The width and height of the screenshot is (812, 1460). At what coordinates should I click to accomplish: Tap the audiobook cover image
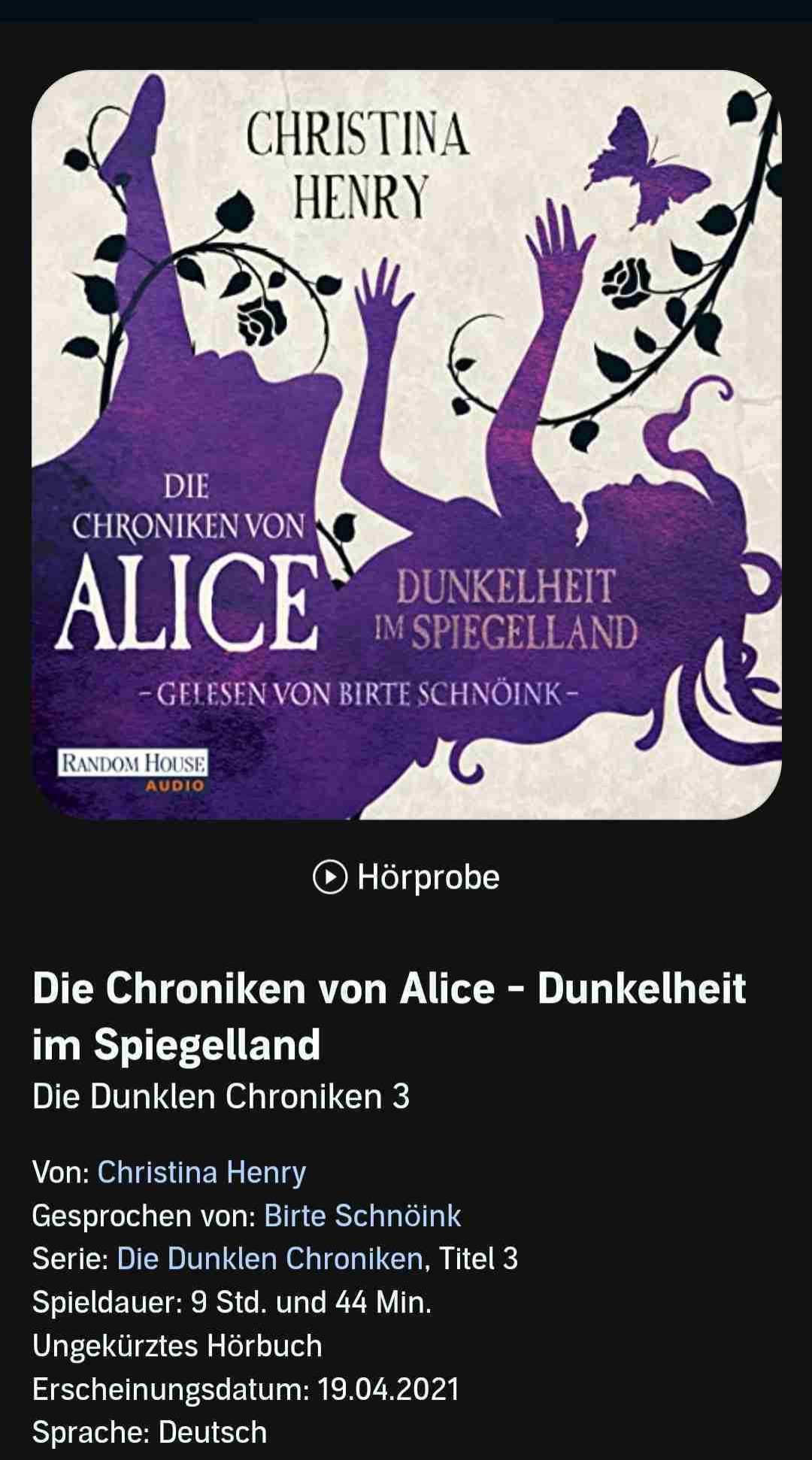pyautogui.click(x=406, y=444)
